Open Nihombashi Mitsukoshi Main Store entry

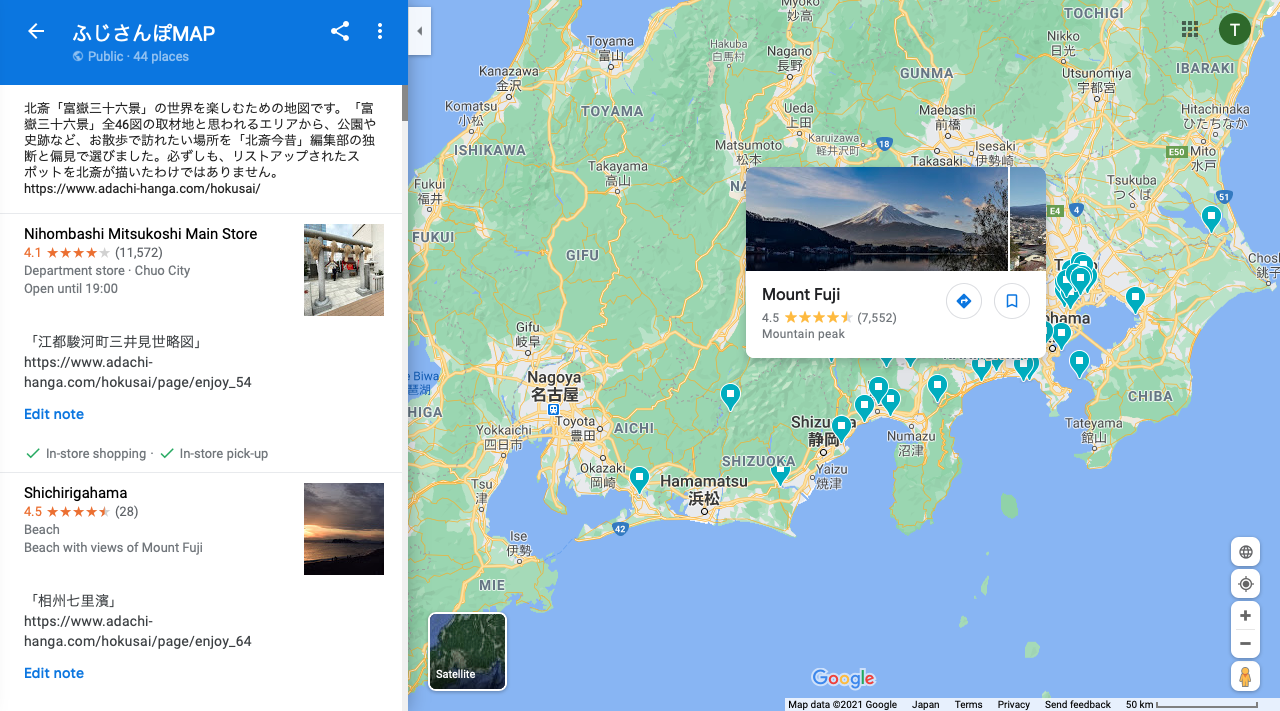[x=141, y=234]
